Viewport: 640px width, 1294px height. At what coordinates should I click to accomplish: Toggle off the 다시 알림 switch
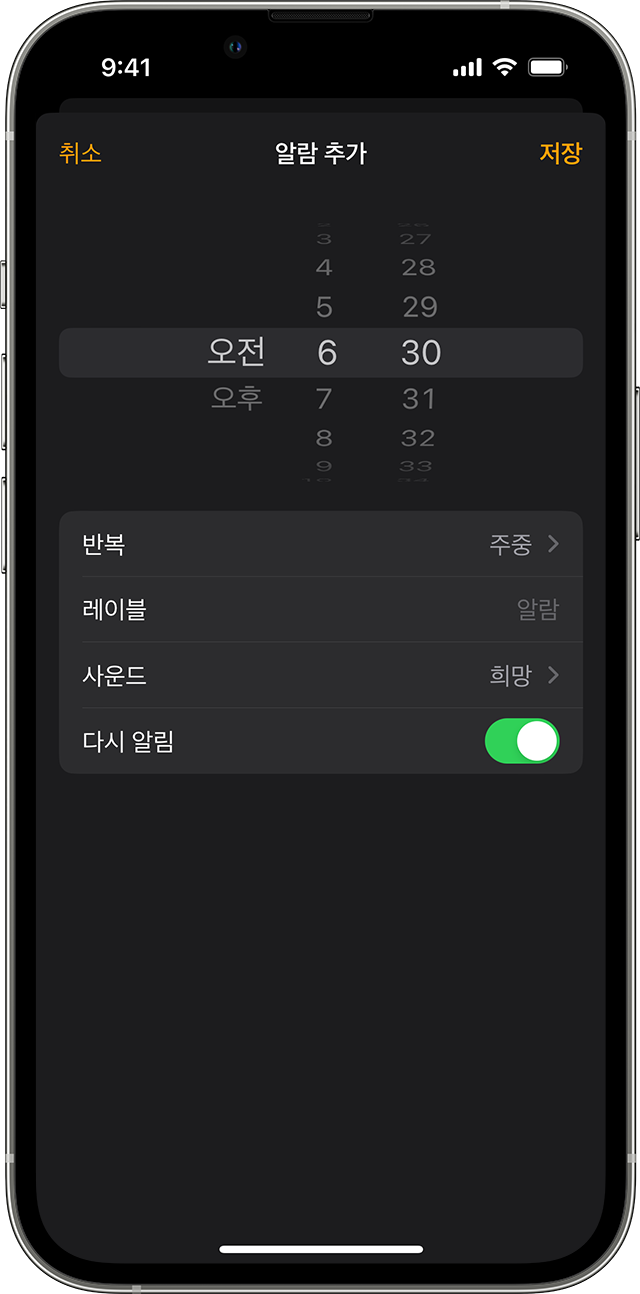tap(522, 741)
